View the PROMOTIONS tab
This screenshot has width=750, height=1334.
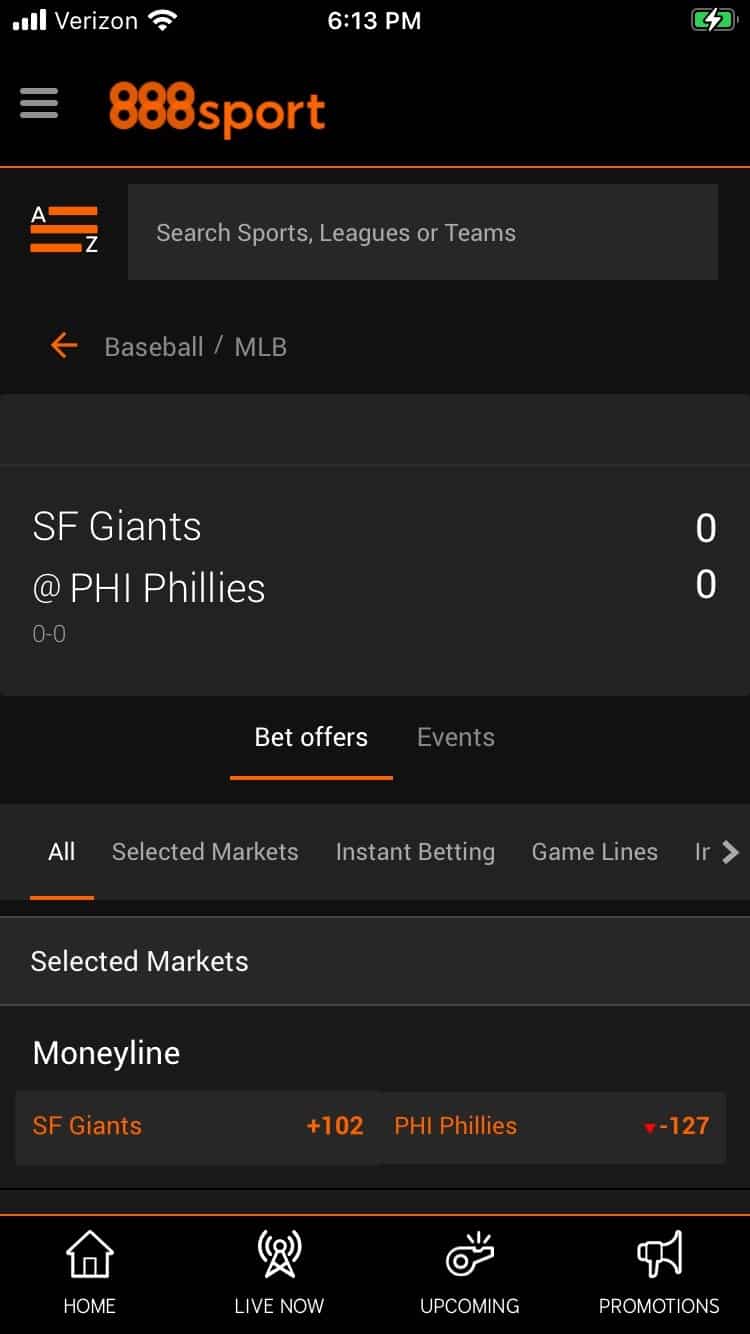[x=659, y=1274]
